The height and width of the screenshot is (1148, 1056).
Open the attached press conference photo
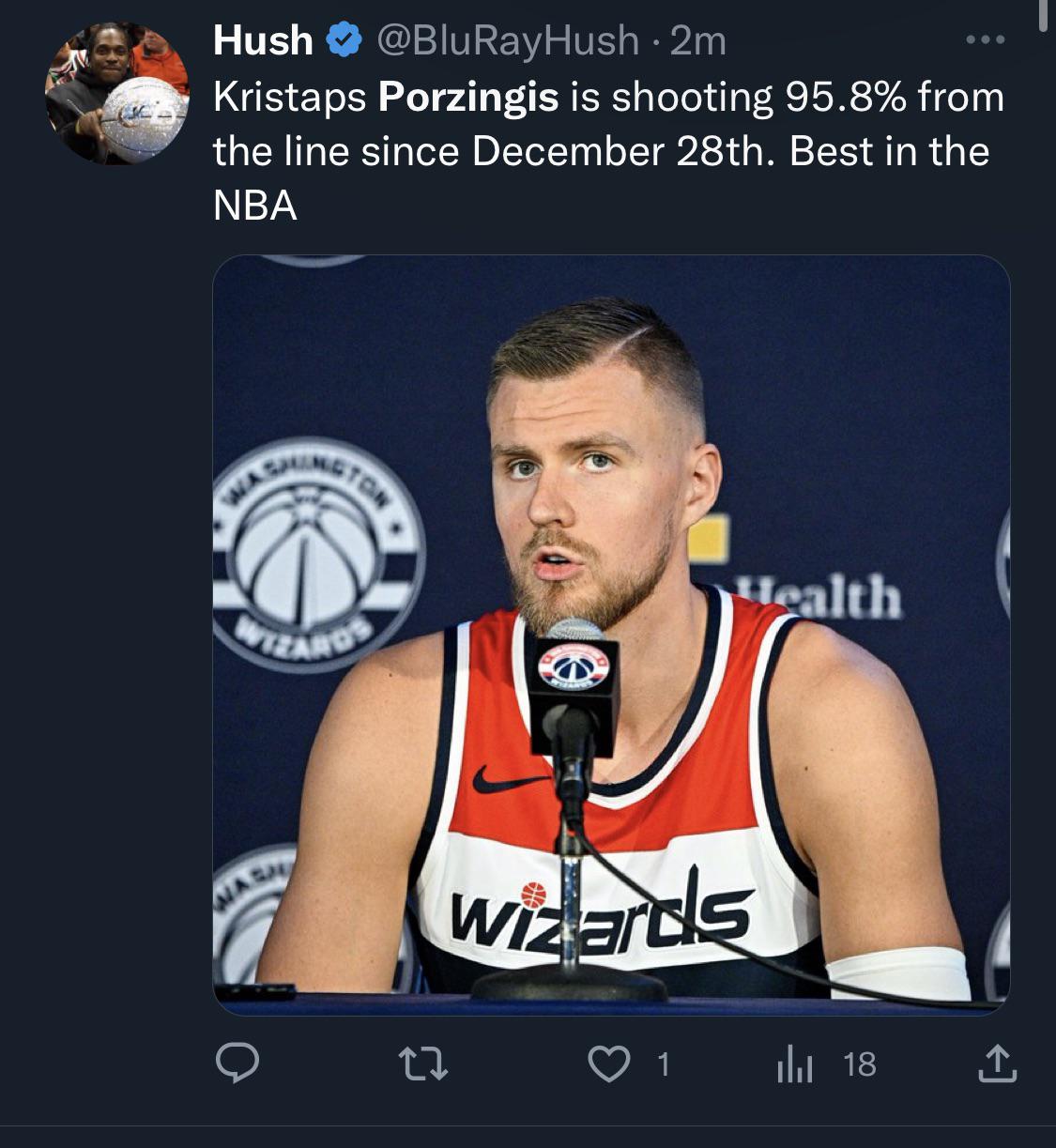tap(611, 635)
